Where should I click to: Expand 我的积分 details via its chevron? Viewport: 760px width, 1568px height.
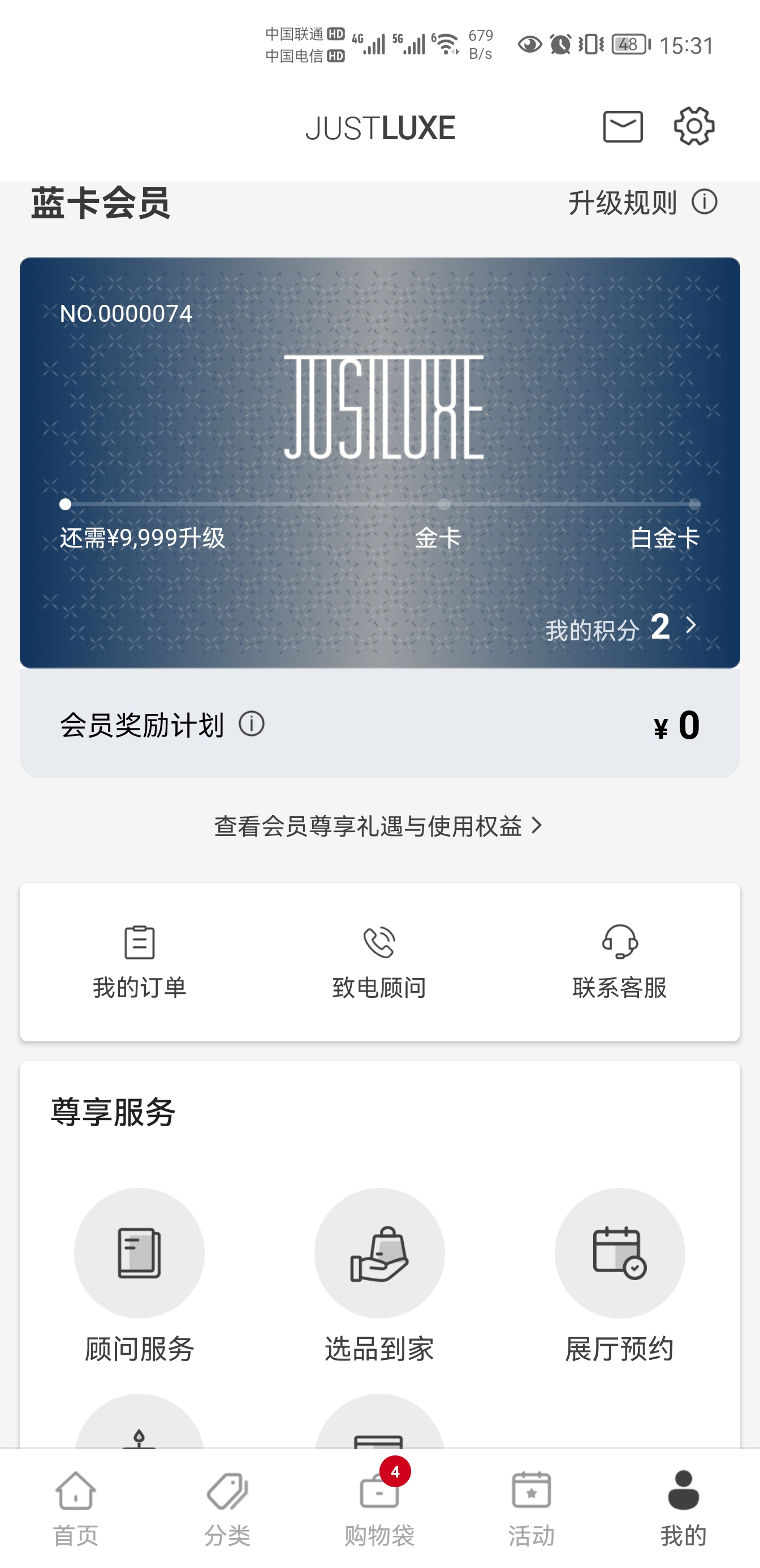(x=692, y=625)
